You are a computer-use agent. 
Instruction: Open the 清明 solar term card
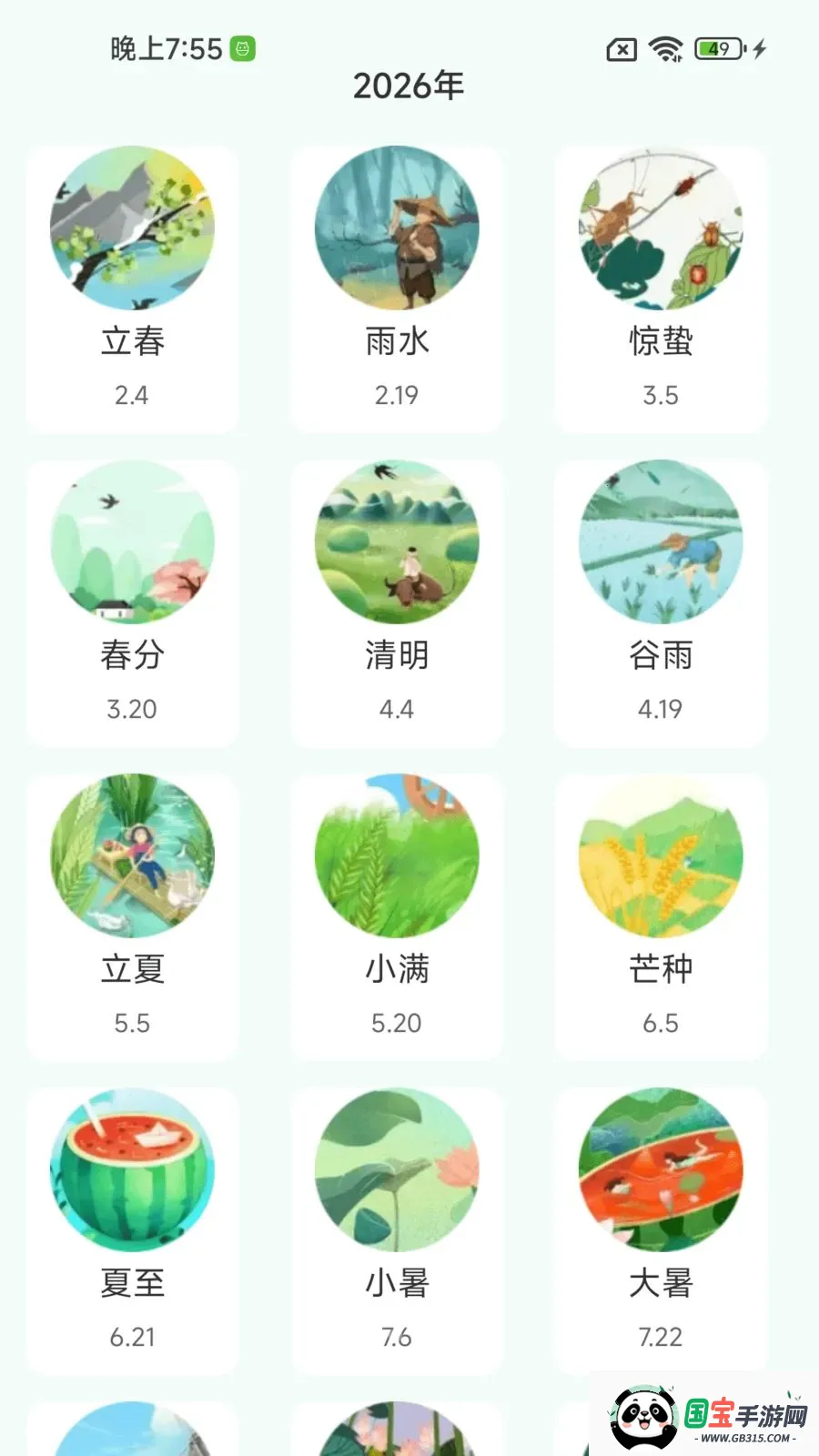tap(397, 602)
